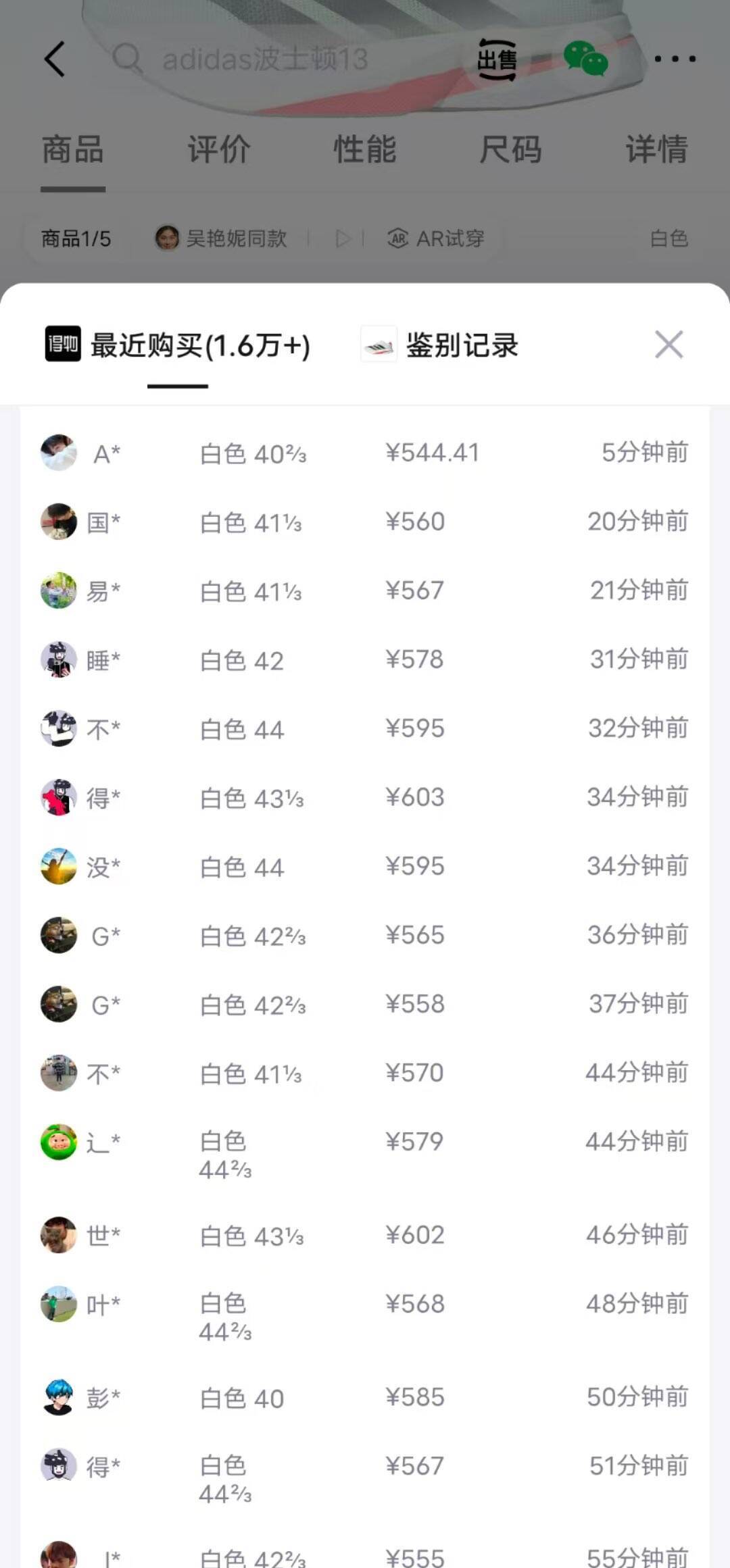
Task: Select the 性能 tab
Action: tap(365, 150)
